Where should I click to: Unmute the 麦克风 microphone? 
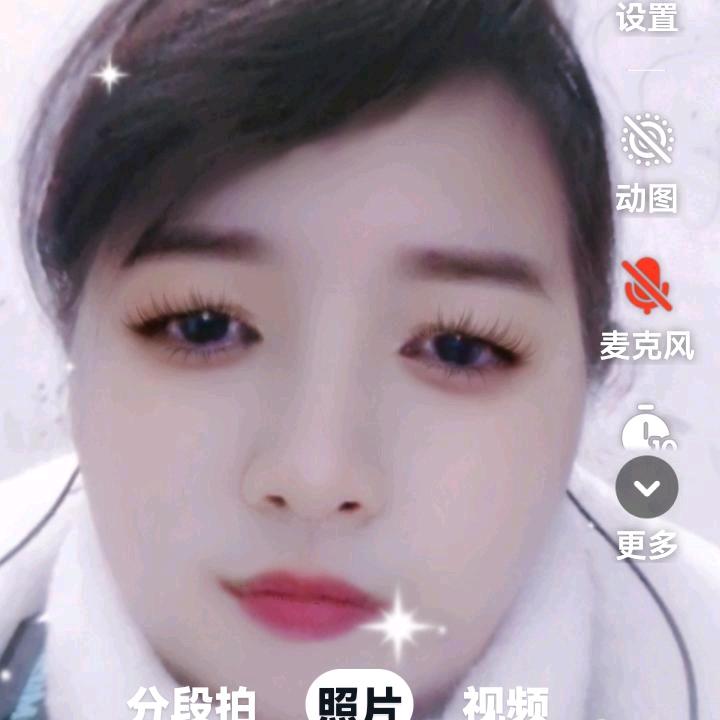[647, 284]
